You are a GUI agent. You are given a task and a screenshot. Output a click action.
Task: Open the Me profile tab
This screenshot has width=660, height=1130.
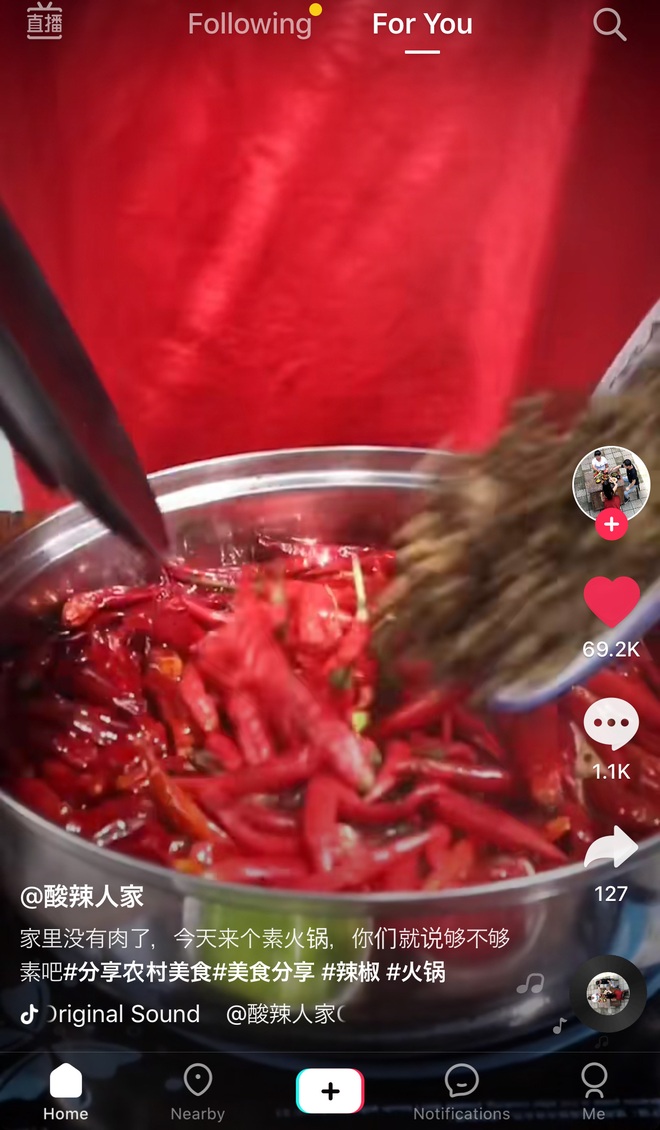[x=594, y=1092]
